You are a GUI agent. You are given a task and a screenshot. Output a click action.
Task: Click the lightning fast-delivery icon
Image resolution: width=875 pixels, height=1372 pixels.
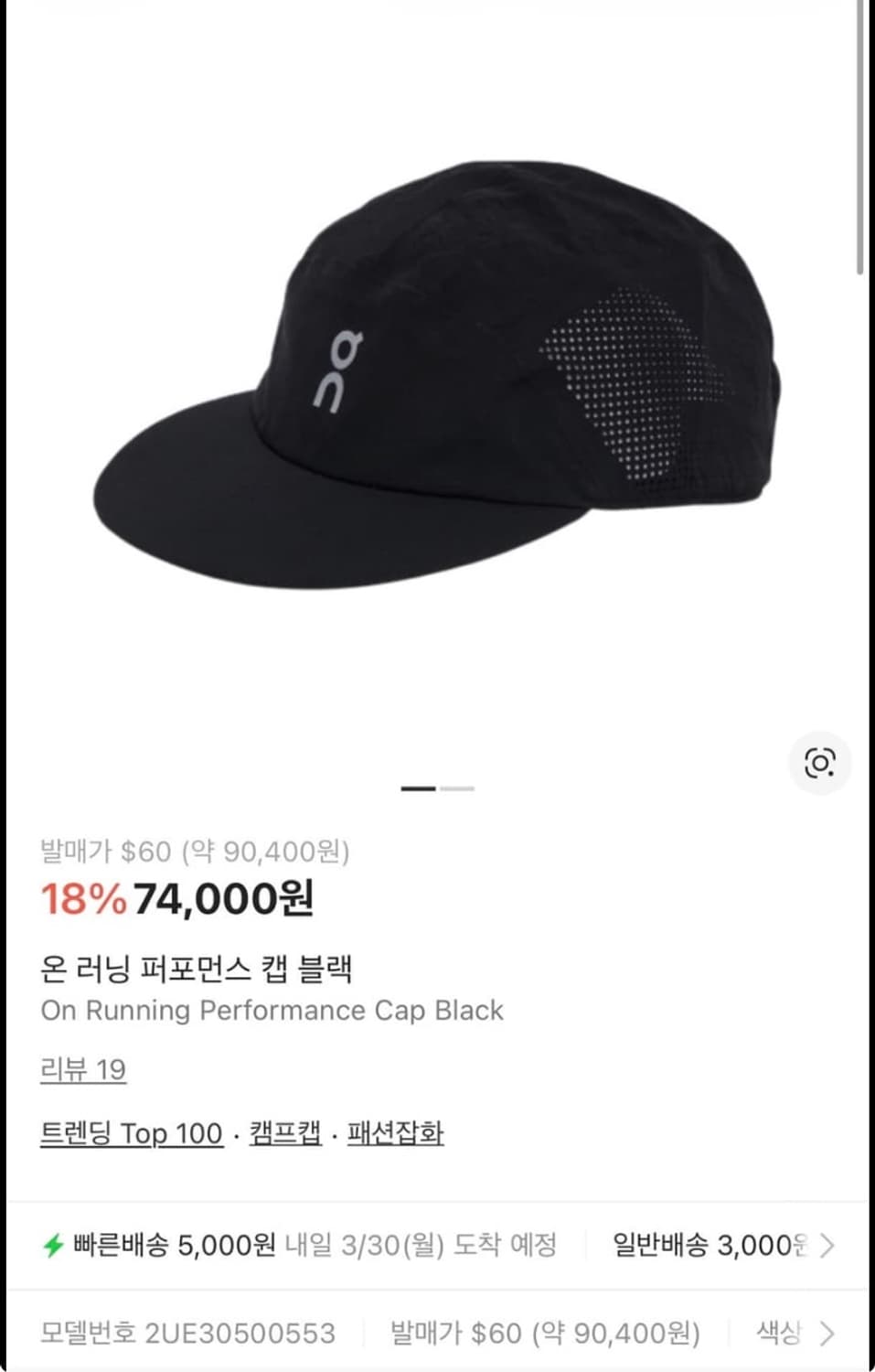coord(53,1245)
